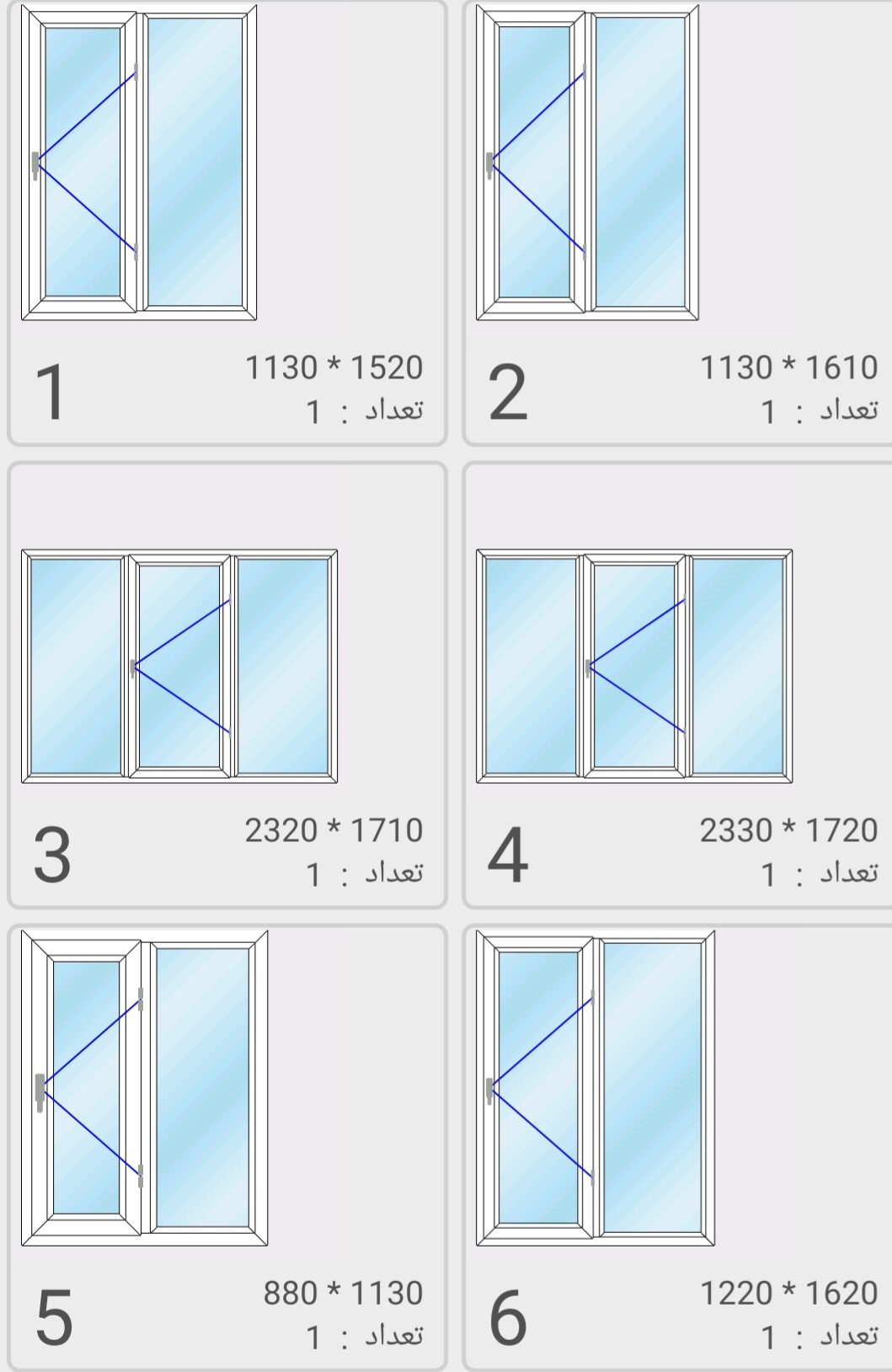892x1372 pixels.
Task: View window card 3 sized 2320 * 1710
Action: [x=227, y=684]
